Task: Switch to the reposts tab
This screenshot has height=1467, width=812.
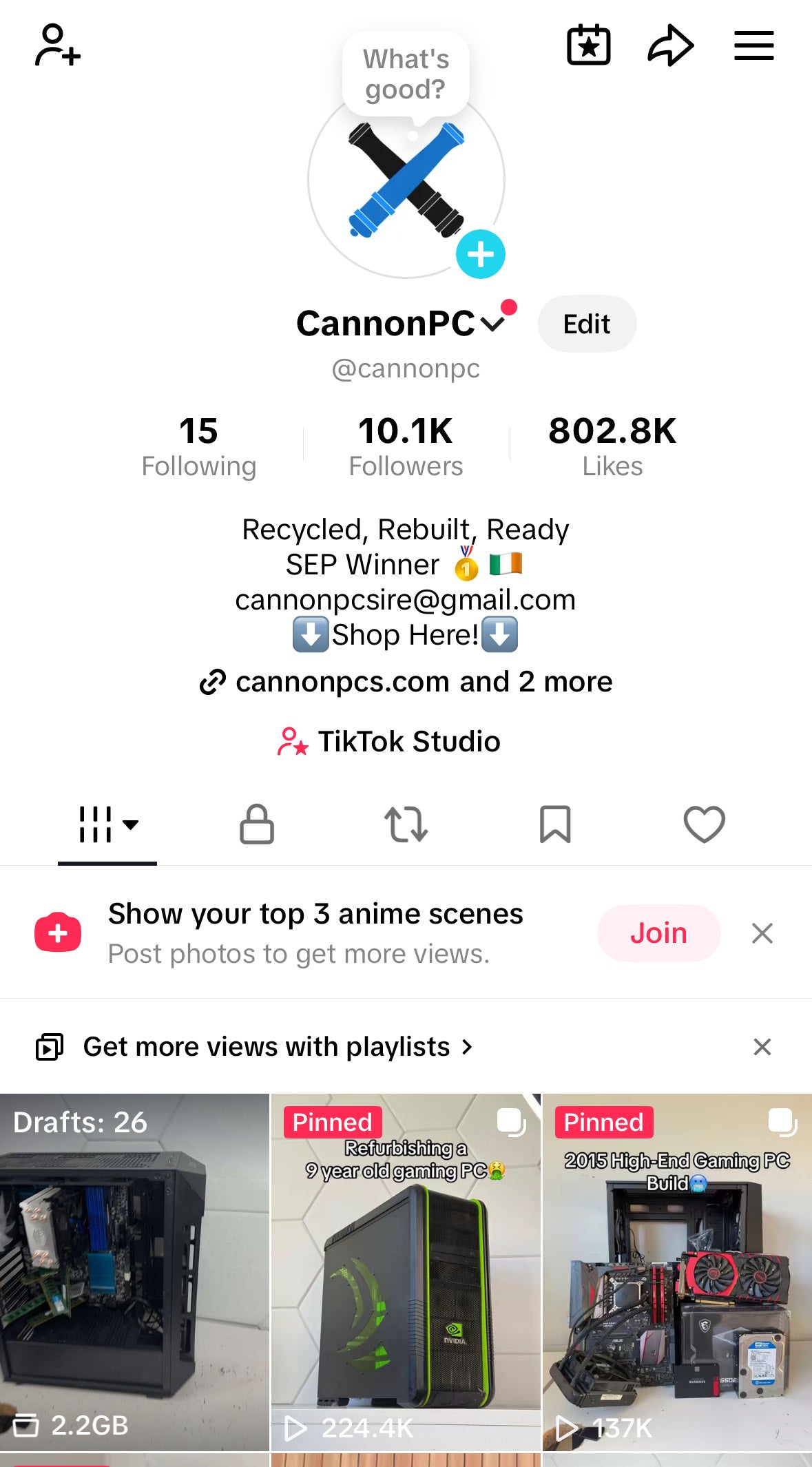Action: pyautogui.click(x=406, y=824)
